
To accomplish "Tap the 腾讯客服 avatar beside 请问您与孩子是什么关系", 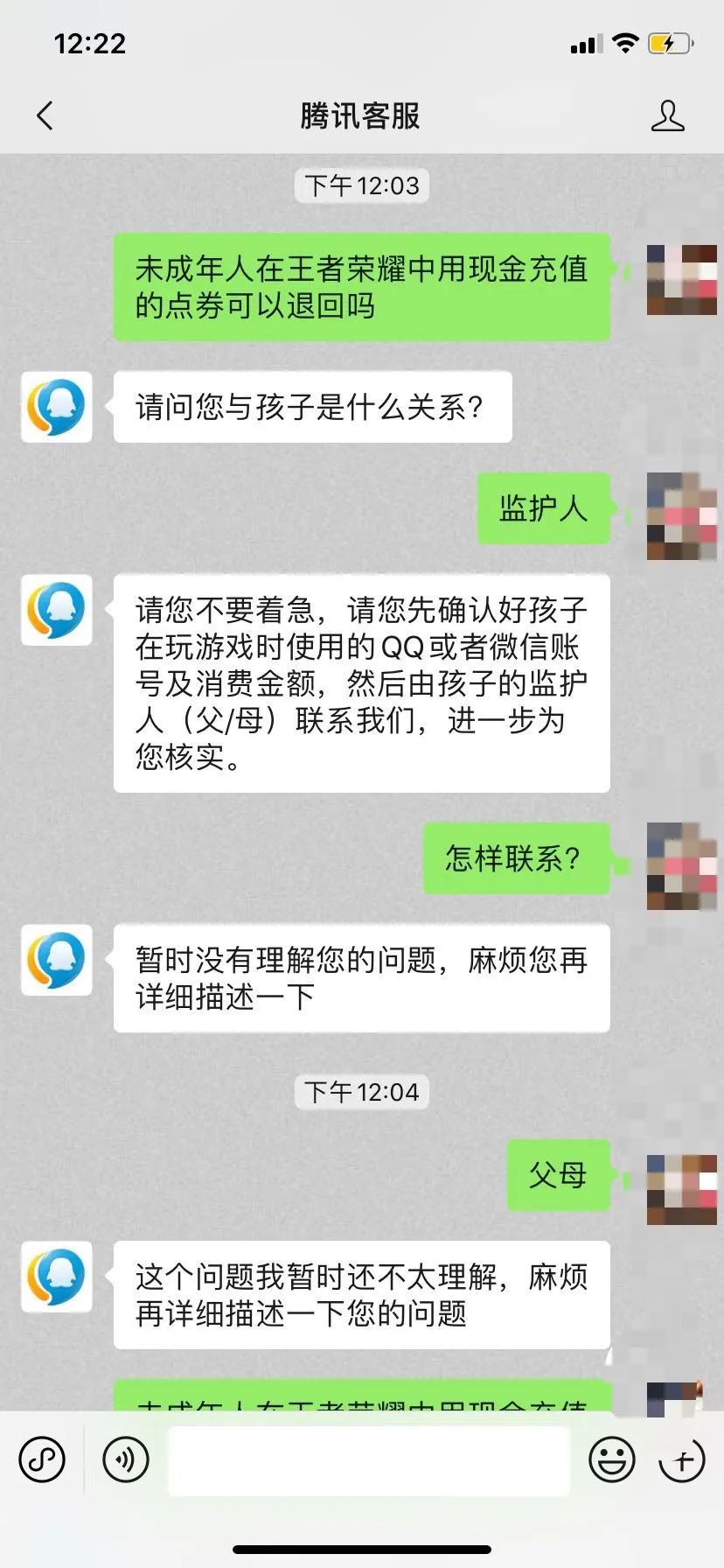I will [x=57, y=406].
